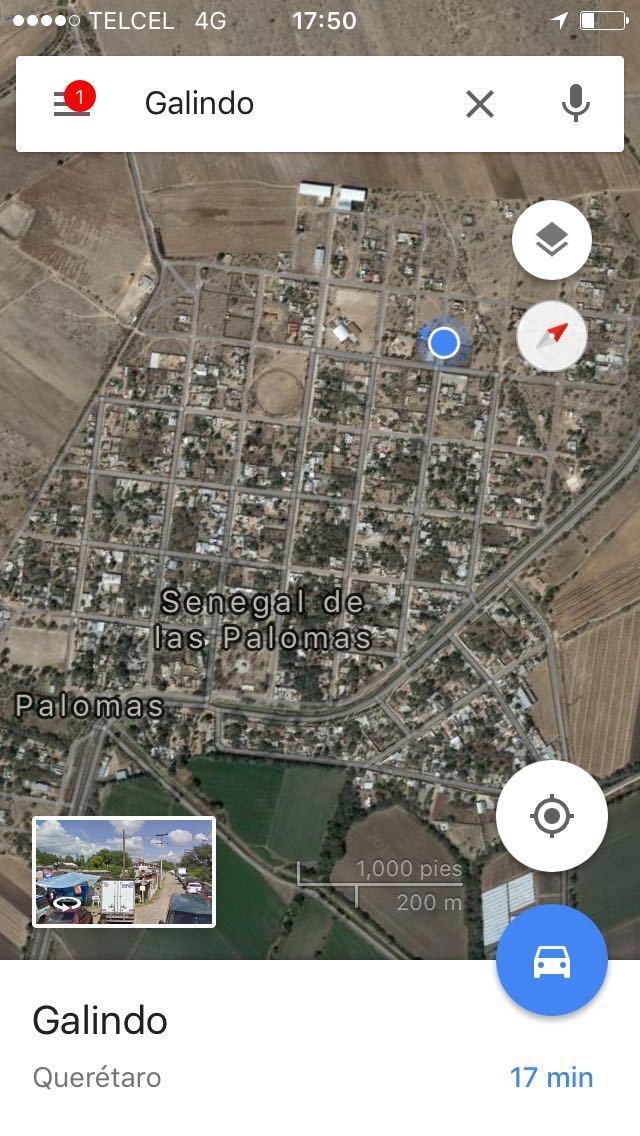Center map on my current location
Viewport: 640px width, 1136px height.
[x=552, y=816]
